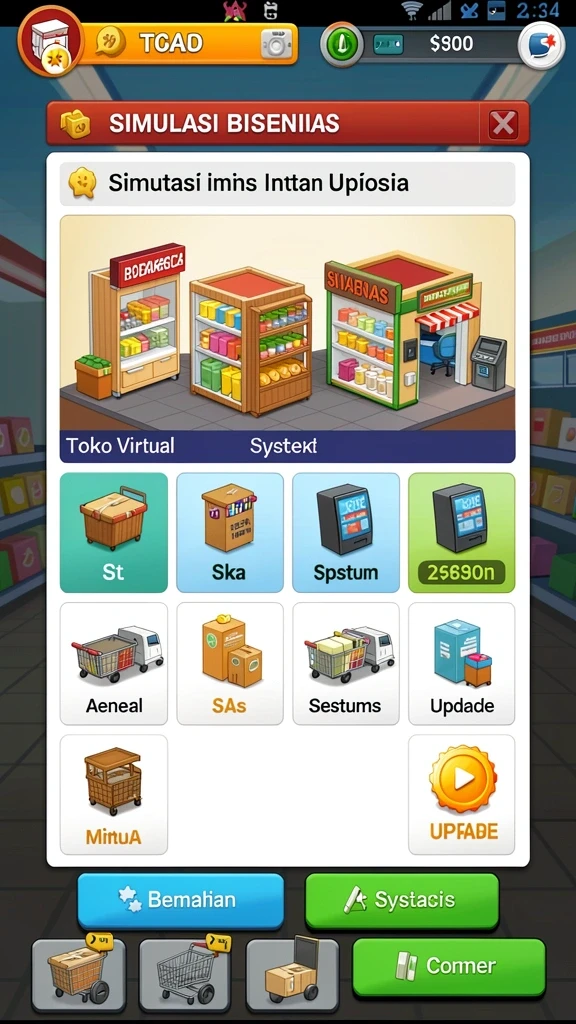The width and height of the screenshot is (576, 1024).
Task: Tap the green Comner button
Action: point(449,966)
